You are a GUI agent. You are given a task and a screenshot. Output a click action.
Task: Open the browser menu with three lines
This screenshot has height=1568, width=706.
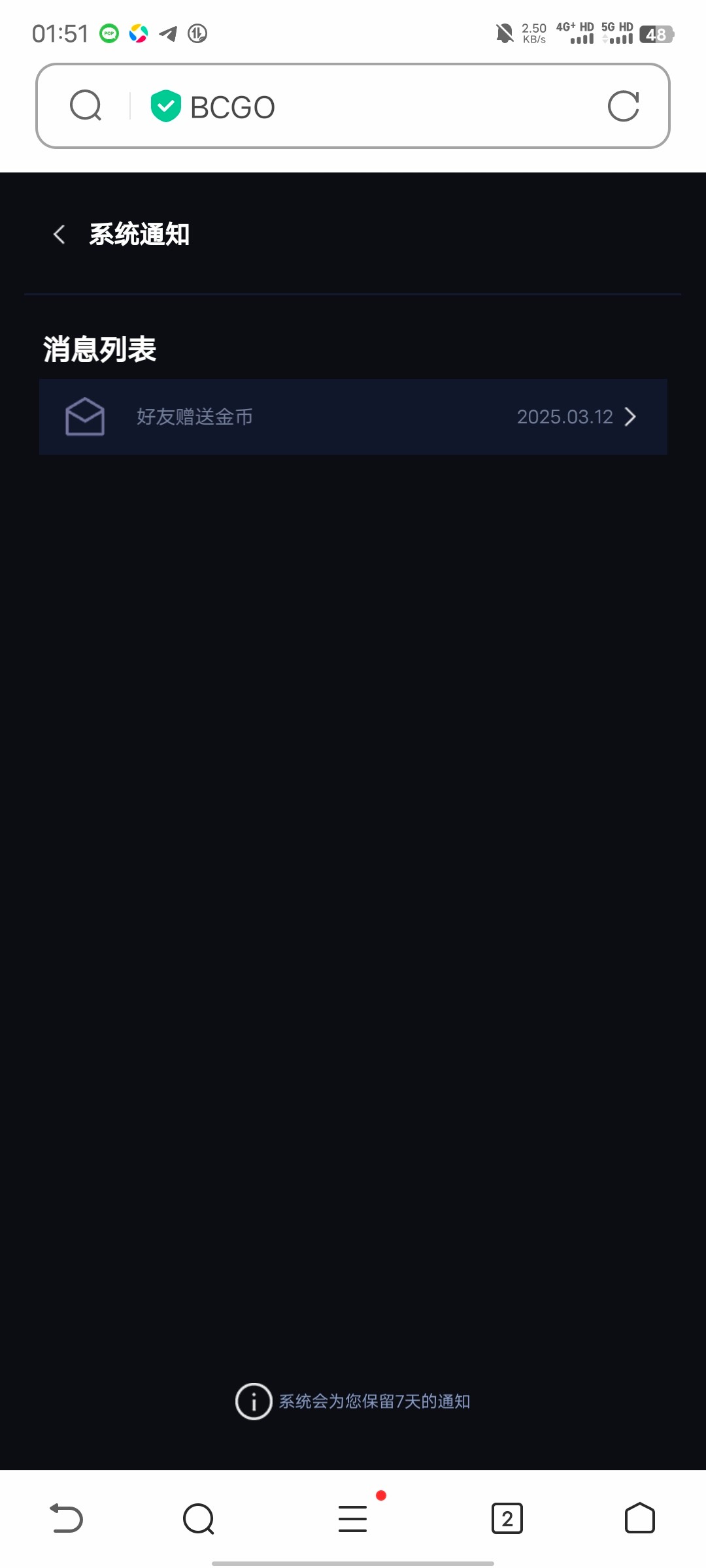click(x=353, y=1518)
